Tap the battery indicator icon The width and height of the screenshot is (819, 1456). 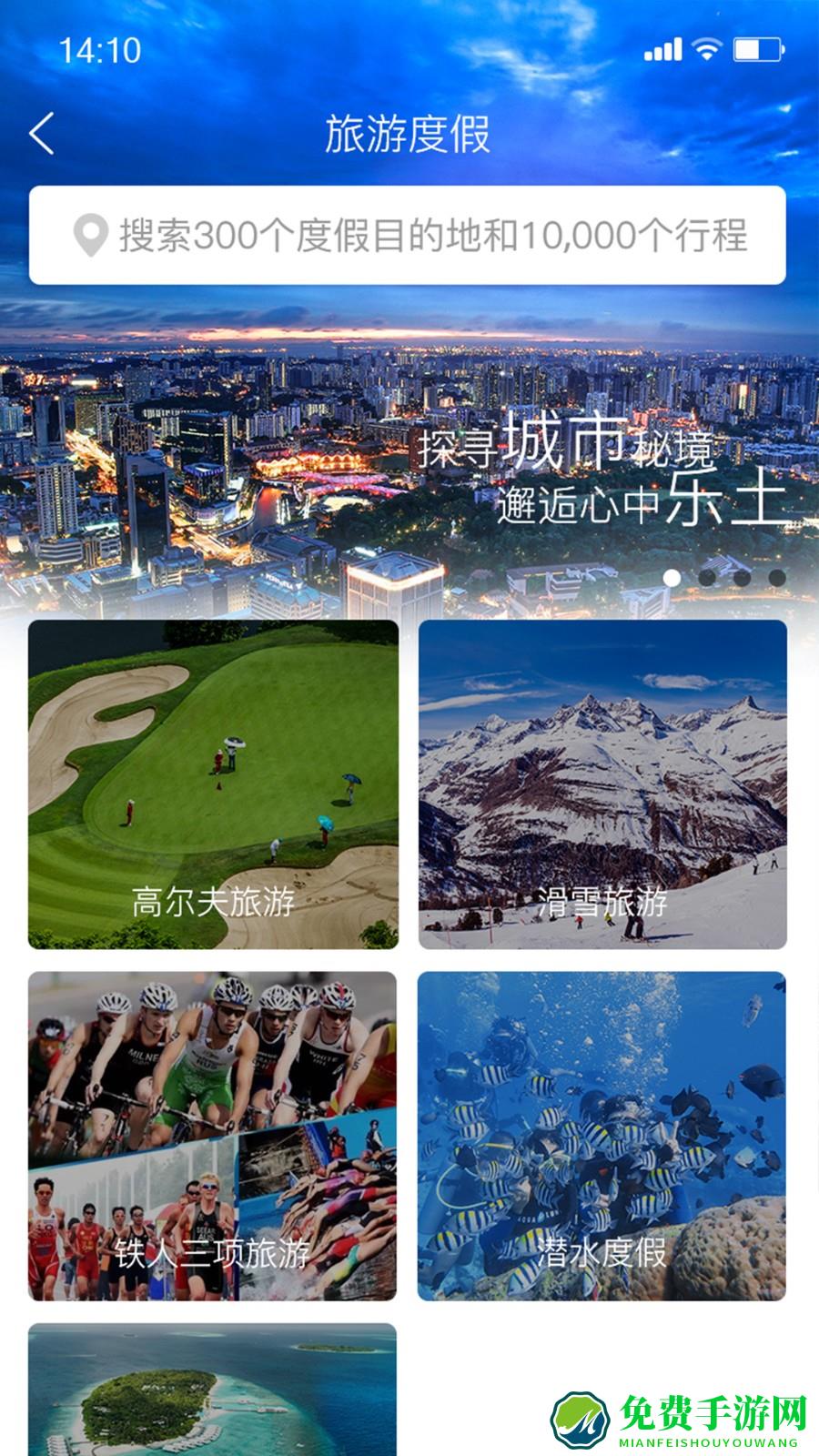pos(760,50)
